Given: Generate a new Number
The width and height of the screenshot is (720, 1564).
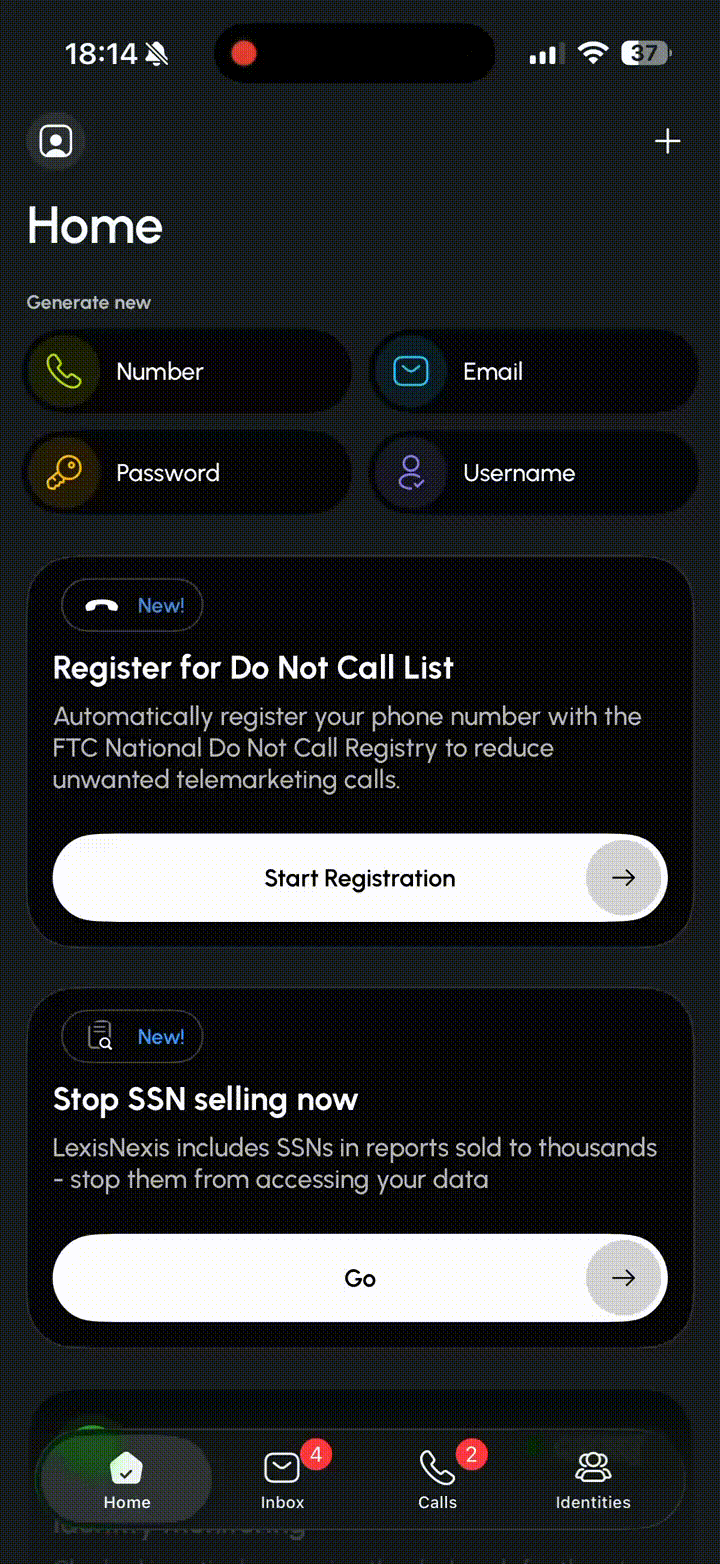Looking at the screenshot, I should point(187,372).
